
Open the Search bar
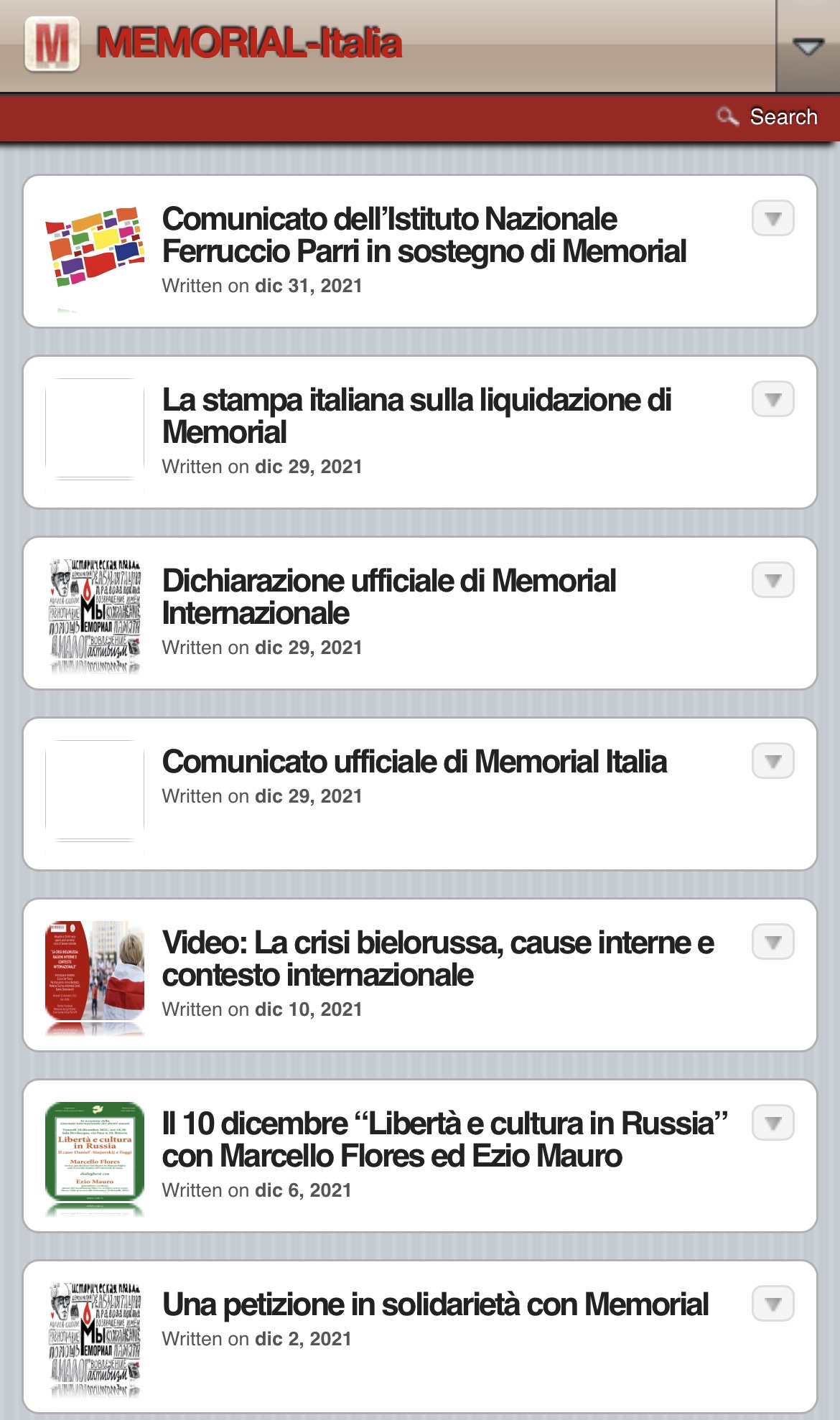[x=768, y=116]
